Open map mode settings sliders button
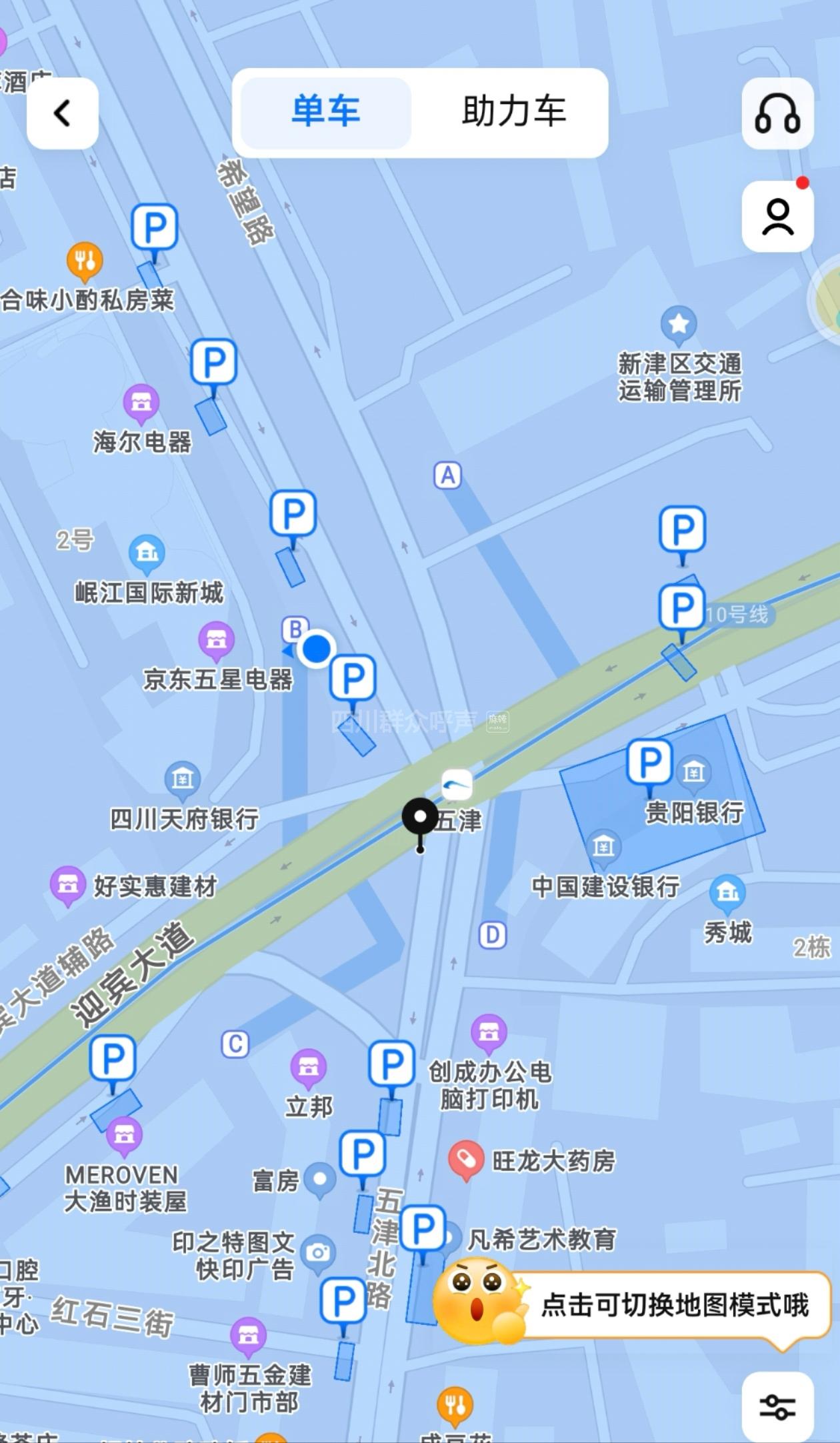This screenshot has width=840, height=1443. pos(777,1407)
